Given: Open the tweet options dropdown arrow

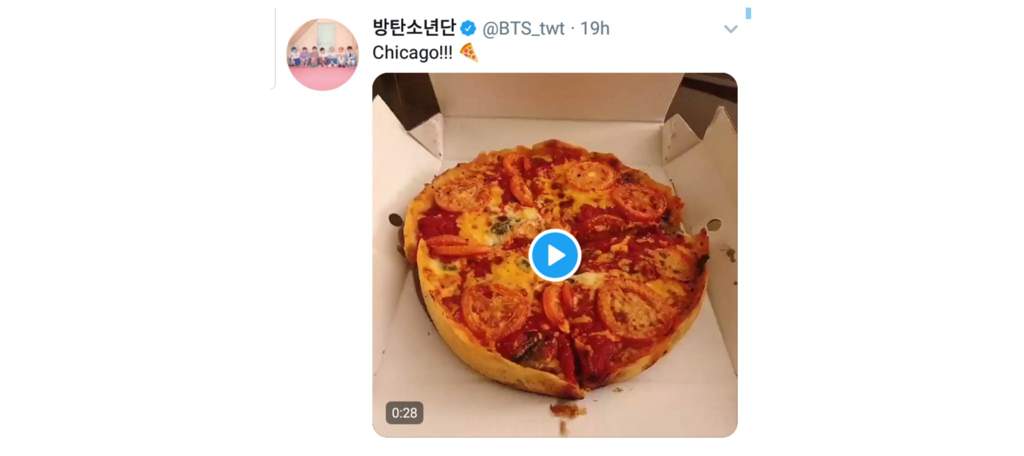Looking at the screenshot, I should (x=731, y=29).
